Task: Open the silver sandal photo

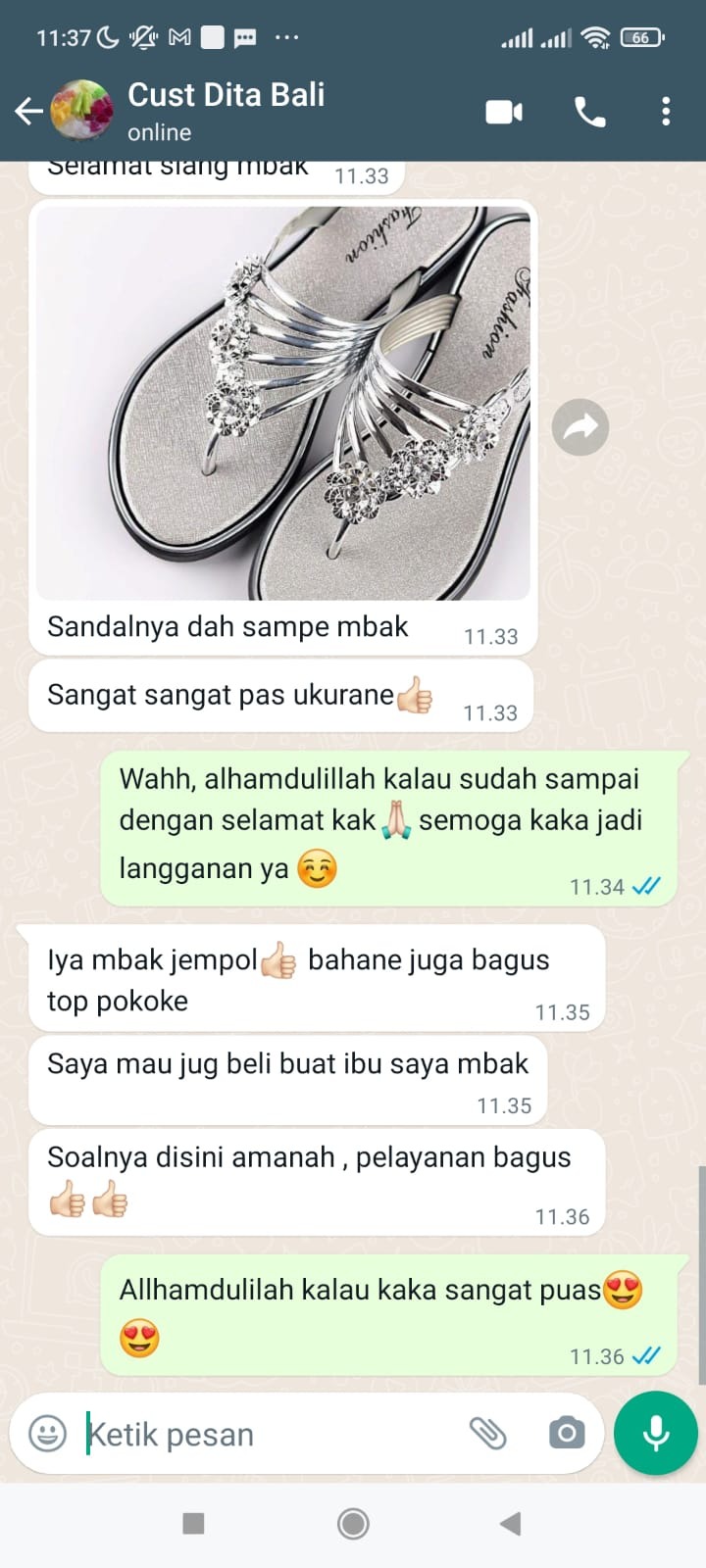Action: coord(283,402)
